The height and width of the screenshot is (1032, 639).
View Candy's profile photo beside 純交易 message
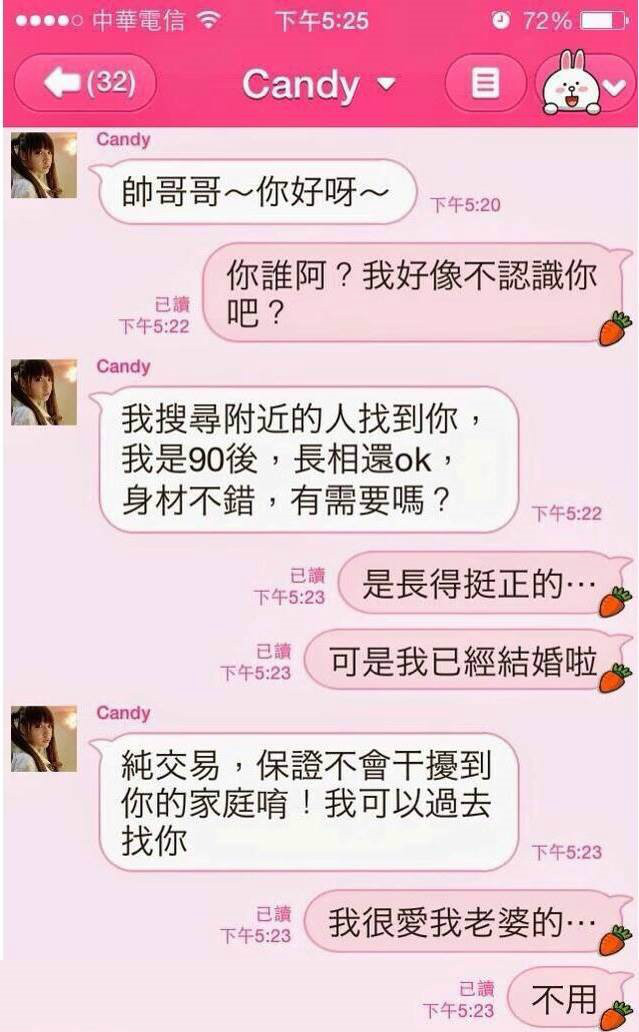tap(44, 738)
